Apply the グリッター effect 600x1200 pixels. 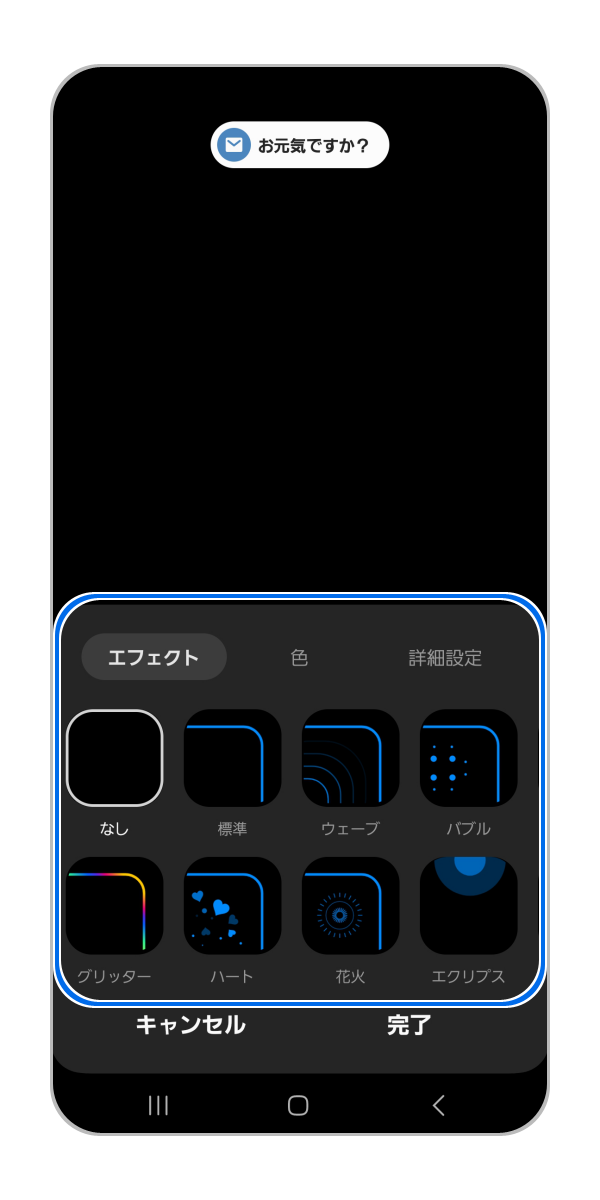pyautogui.click(x=114, y=906)
